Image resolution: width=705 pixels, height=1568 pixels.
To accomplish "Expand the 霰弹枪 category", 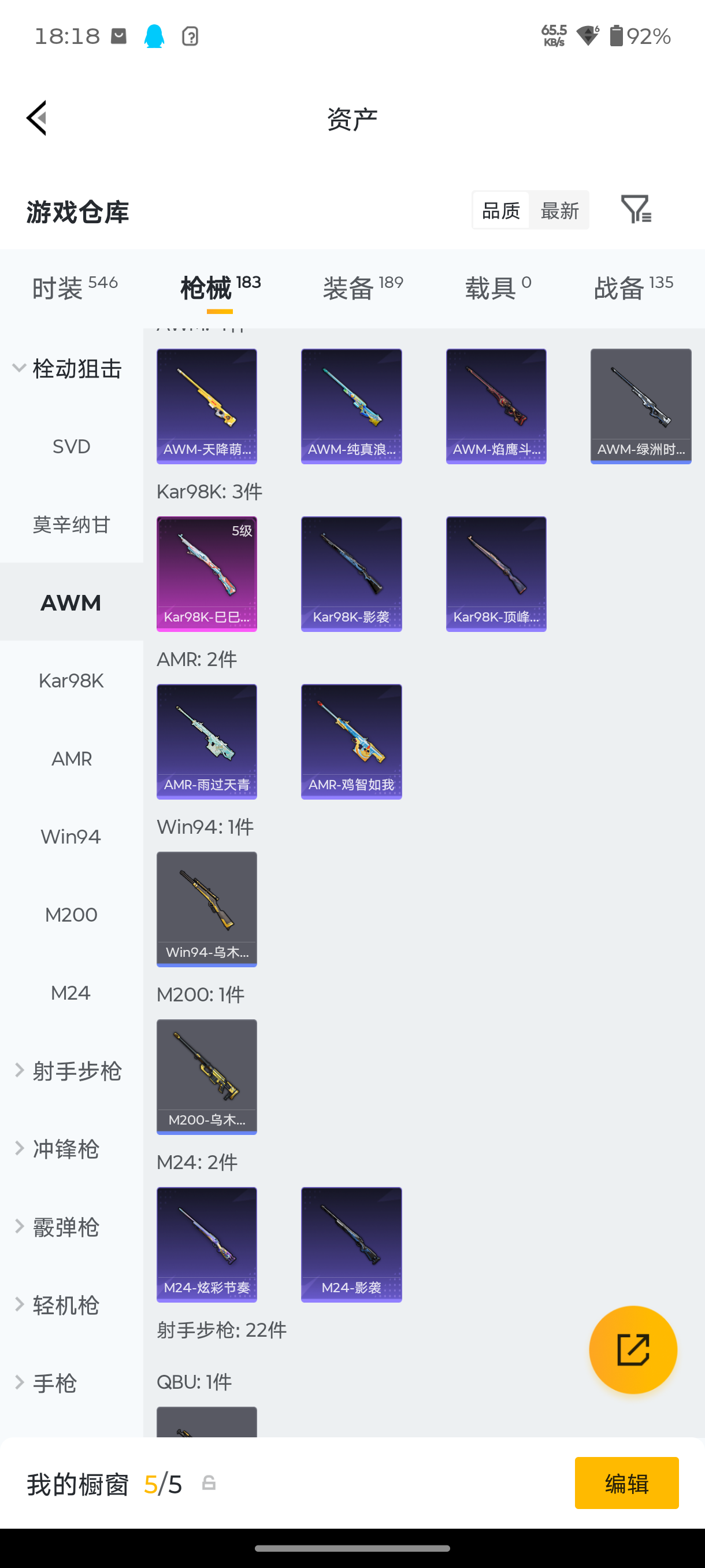I will click(x=66, y=1227).
